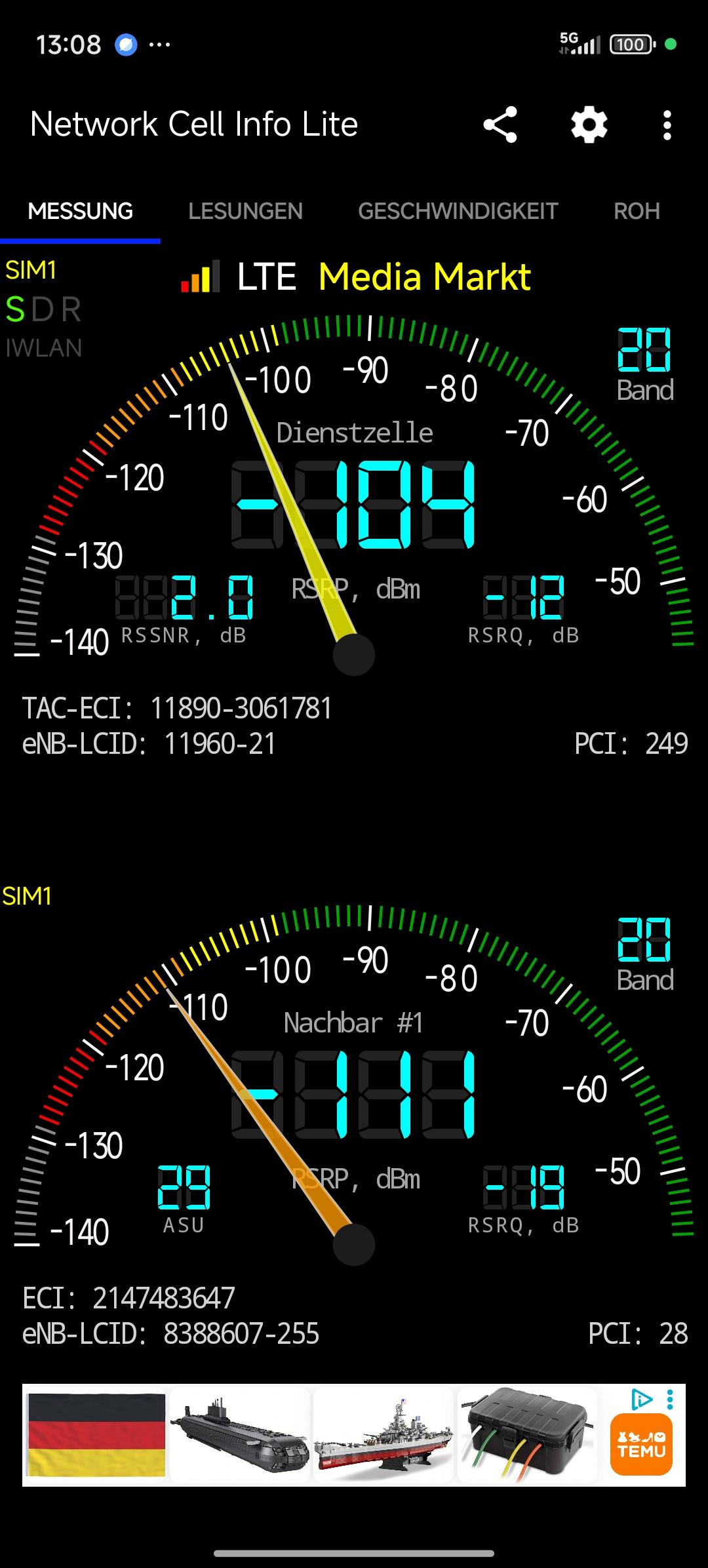Select the MESSUNG tab
Screen dimensions: 708x1568
pyautogui.click(x=80, y=211)
